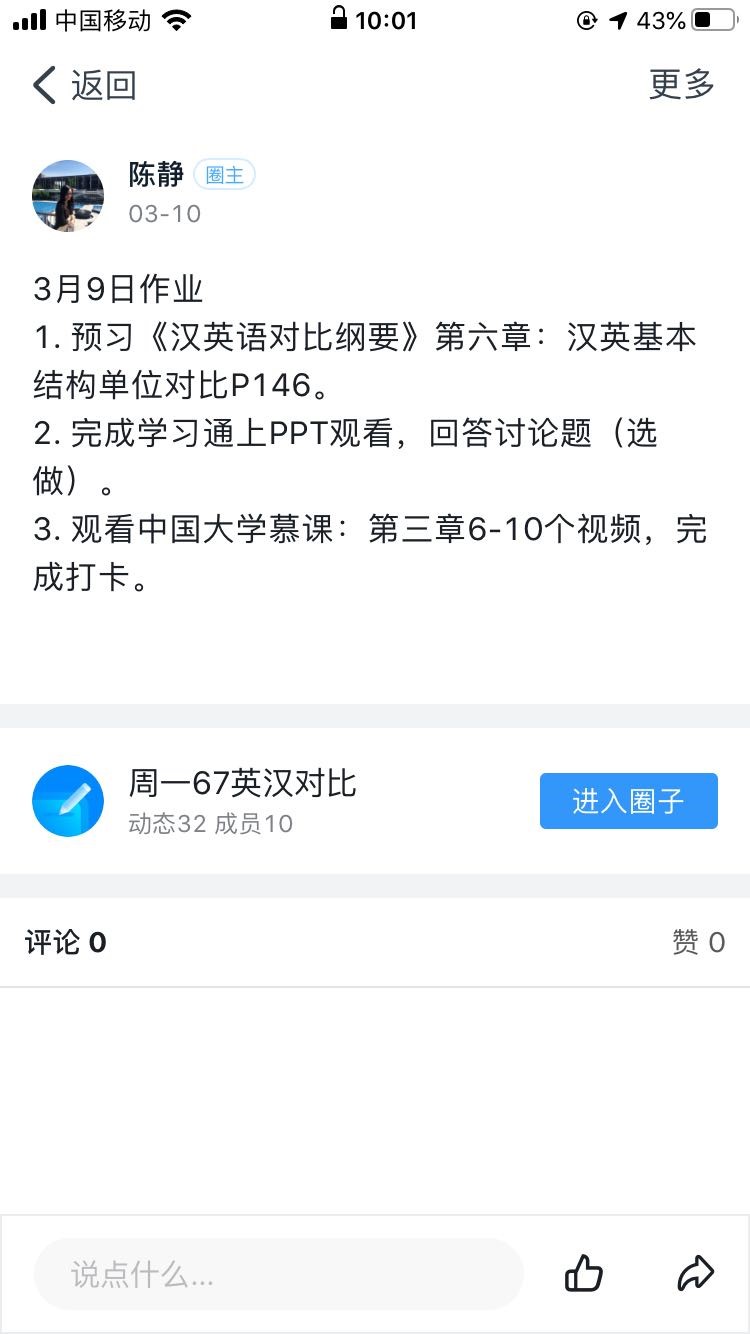The width and height of the screenshot is (750, 1334).
Task: Share this post via arrow icon
Action: click(695, 1274)
